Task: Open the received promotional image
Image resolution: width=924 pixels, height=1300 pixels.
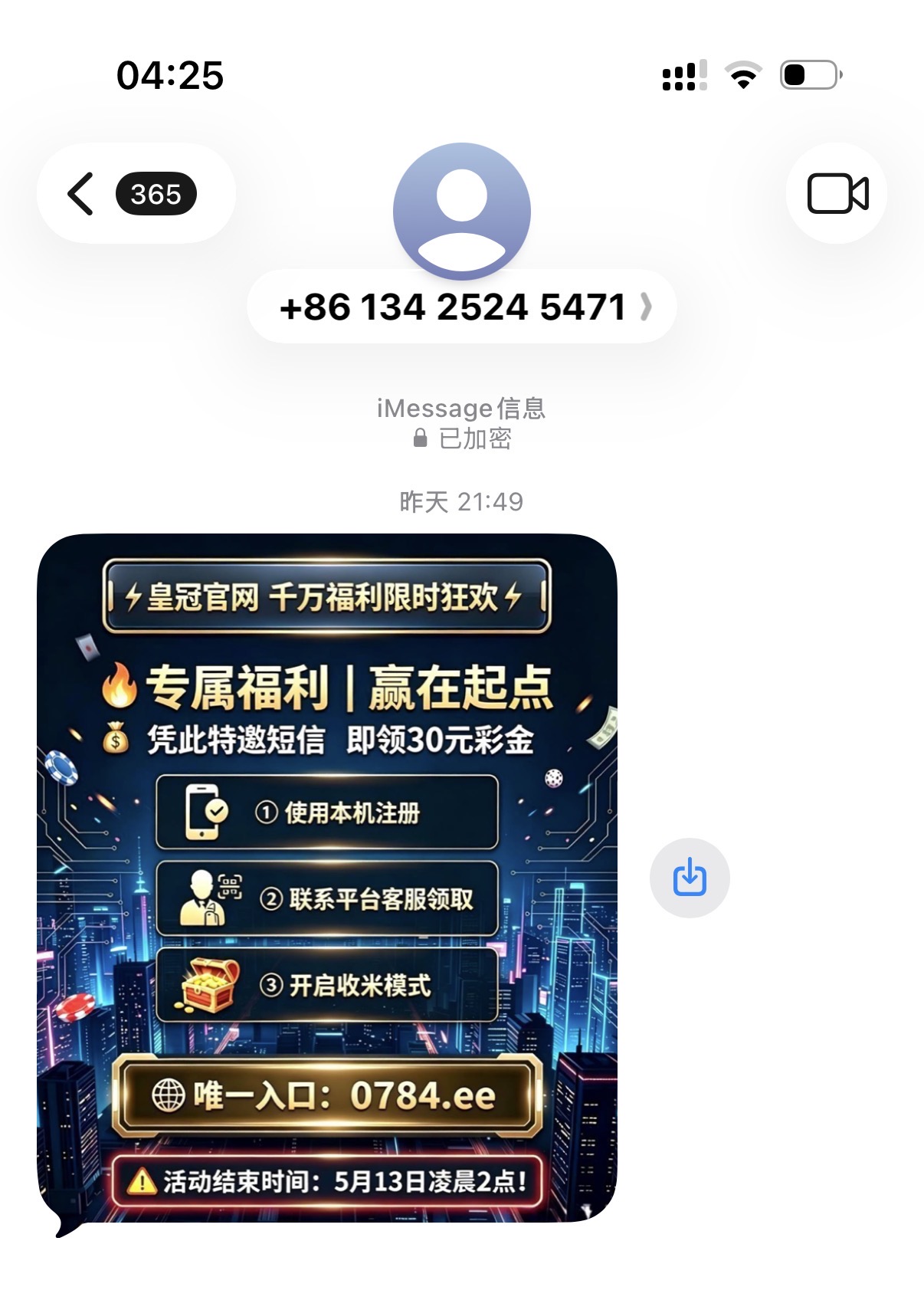Action: coord(327,878)
